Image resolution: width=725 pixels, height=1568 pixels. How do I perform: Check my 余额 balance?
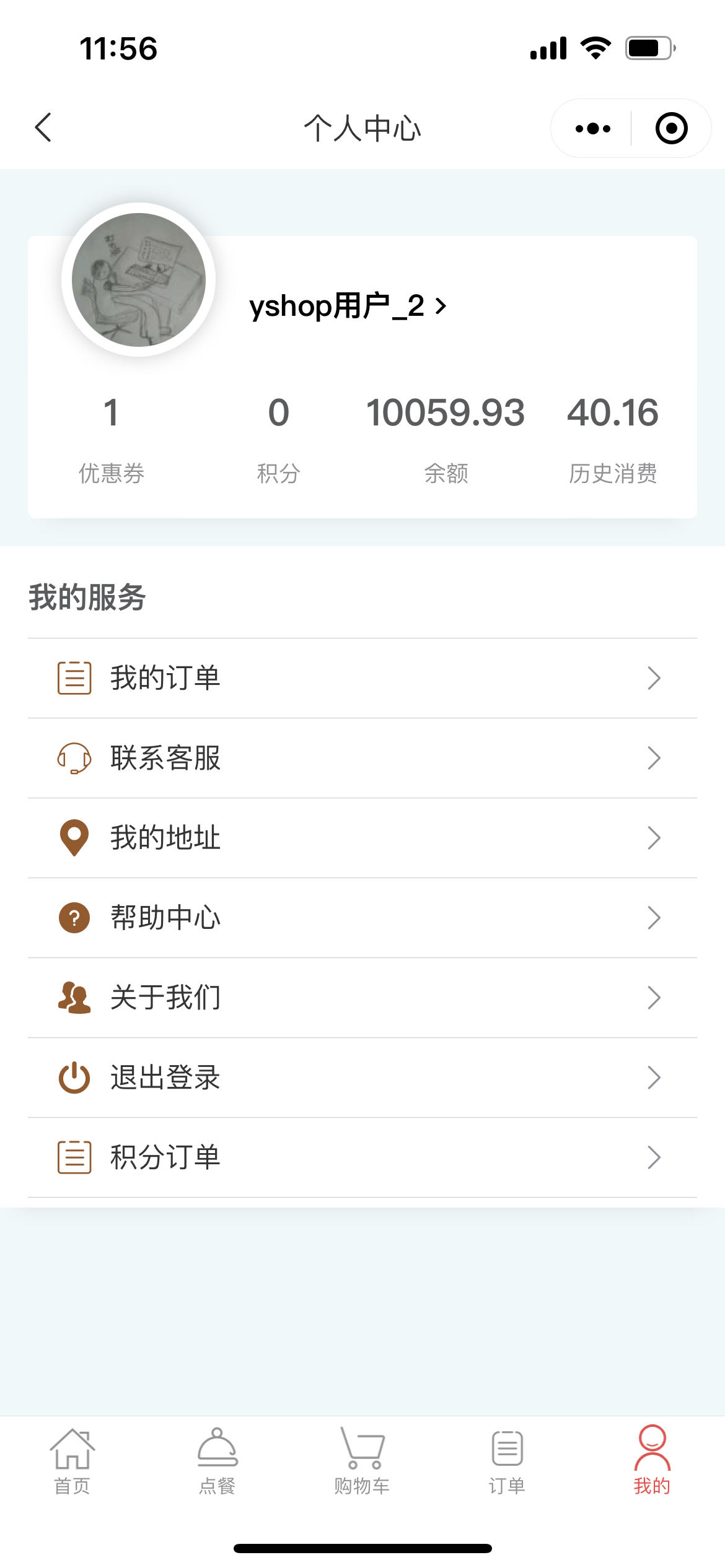click(x=446, y=440)
